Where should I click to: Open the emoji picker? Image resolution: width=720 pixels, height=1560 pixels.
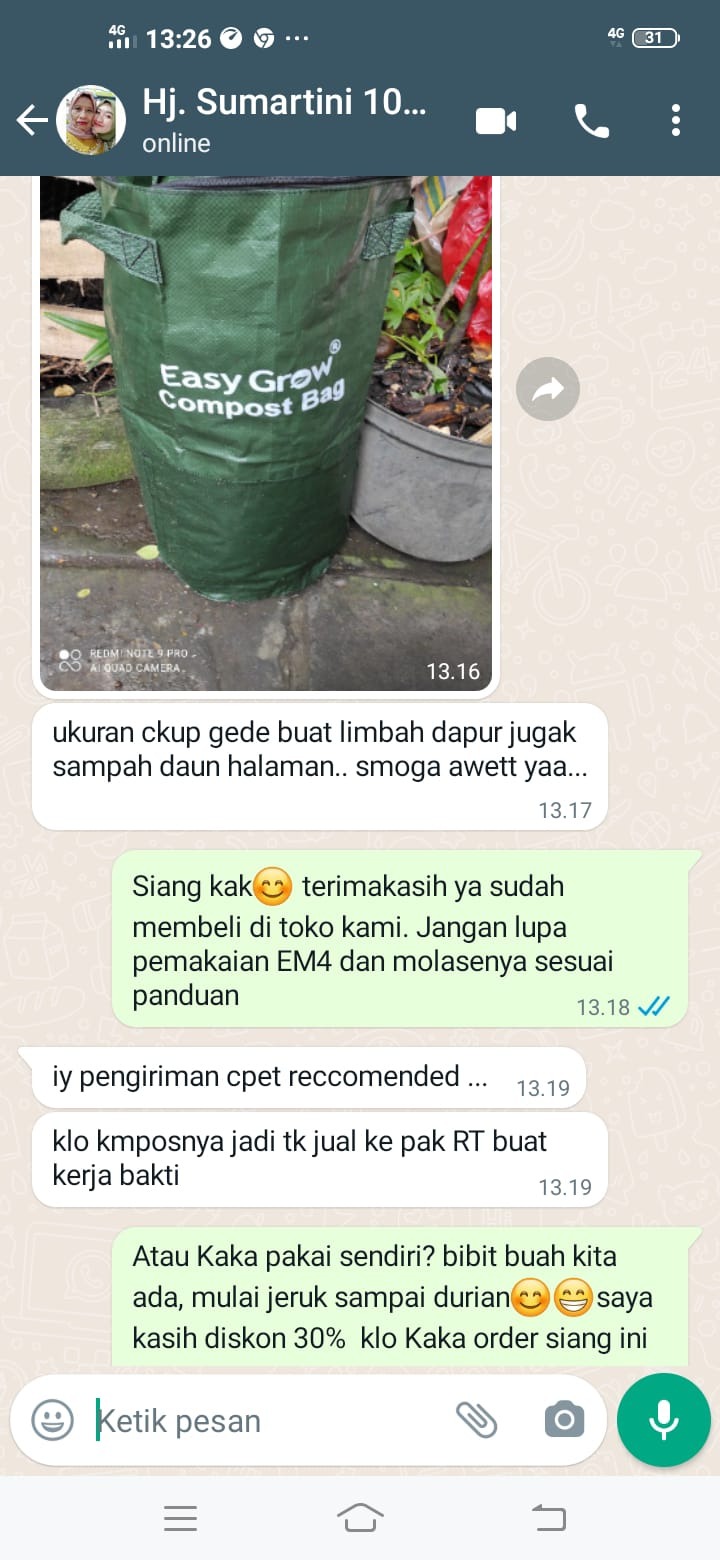tap(52, 1420)
